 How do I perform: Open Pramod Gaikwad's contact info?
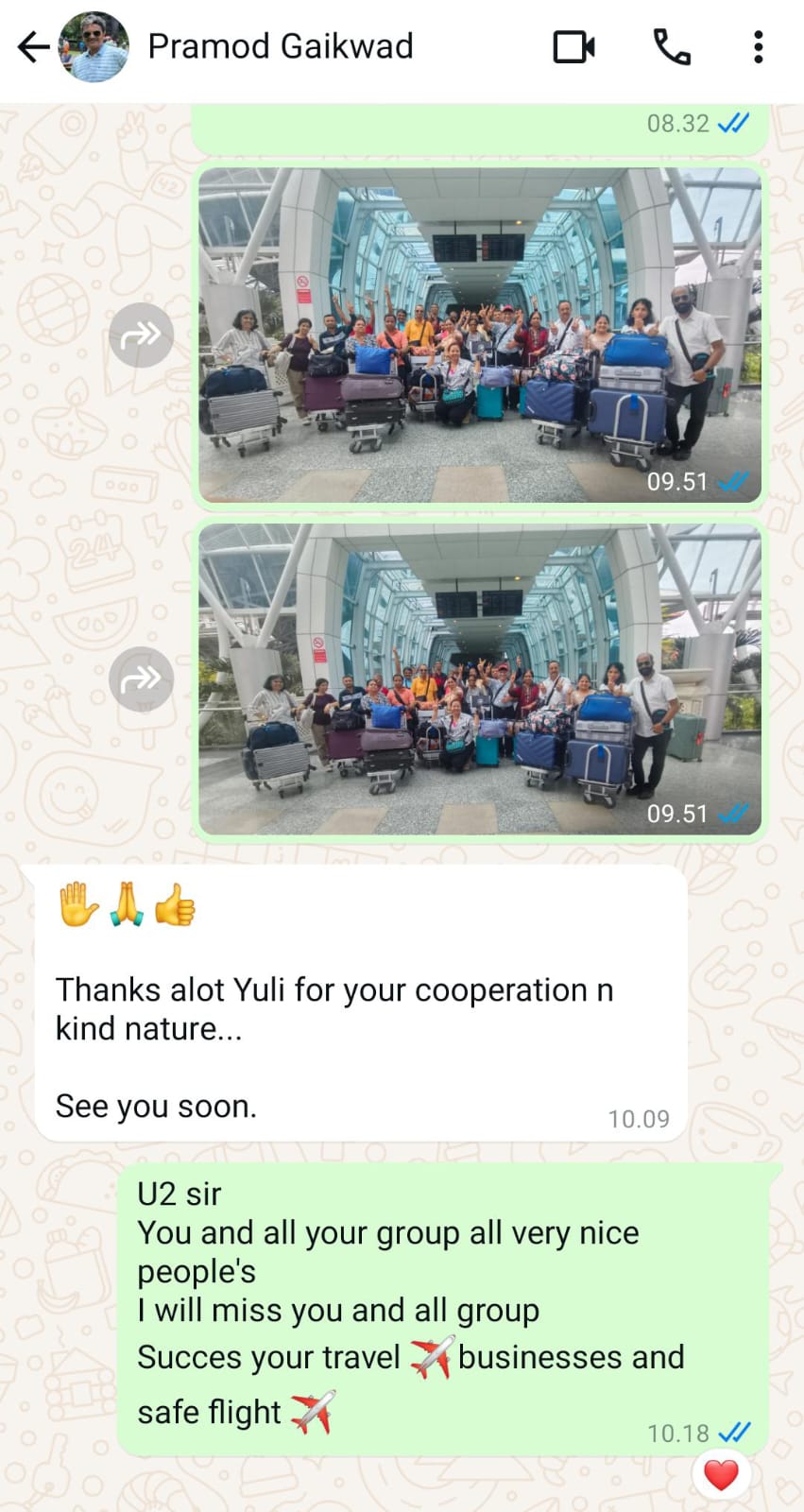pyautogui.click(x=281, y=46)
